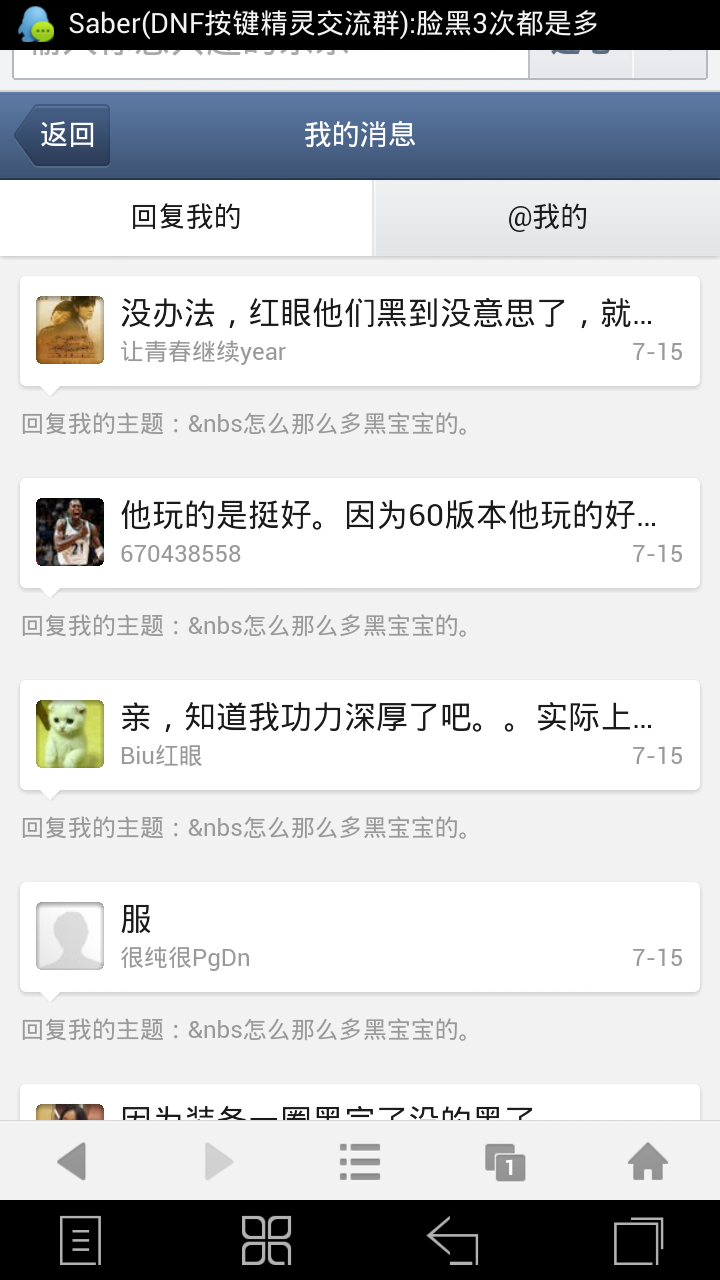
Task: Open the reply from Biu红眼
Action: (360, 735)
